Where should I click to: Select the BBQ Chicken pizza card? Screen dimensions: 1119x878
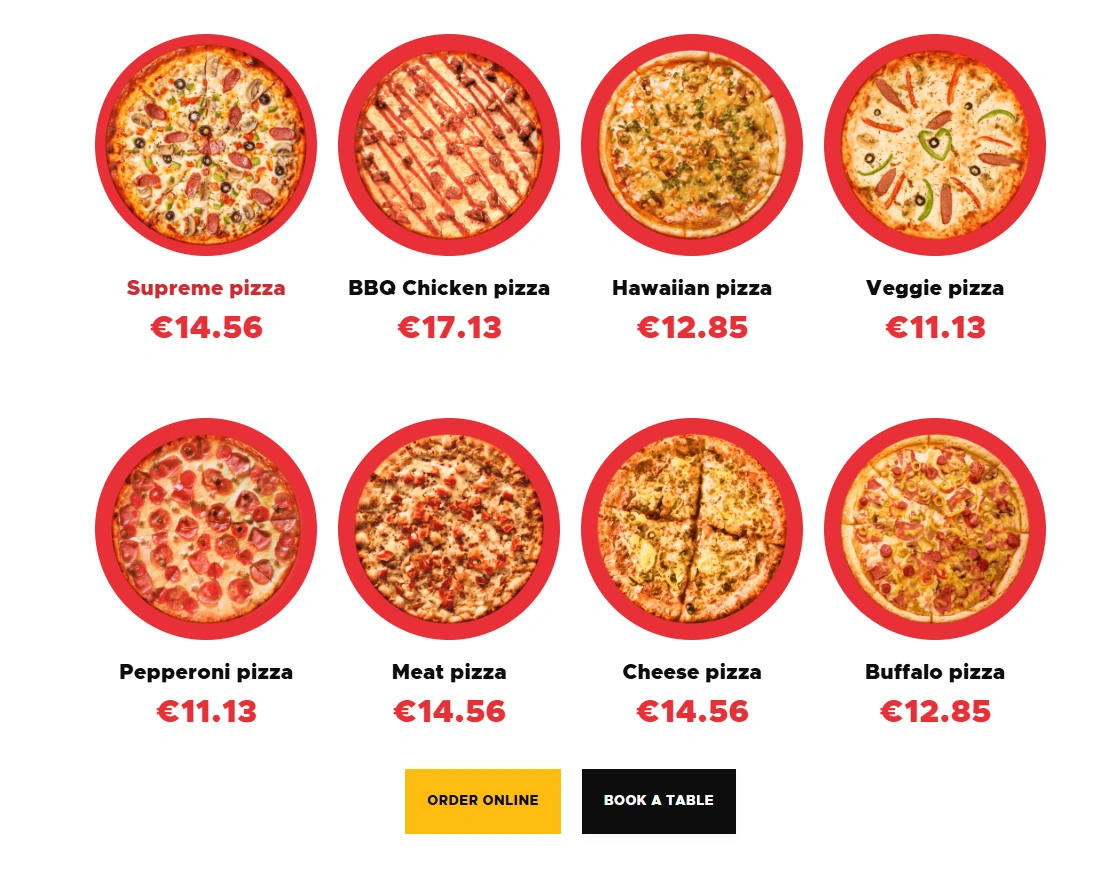(x=449, y=288)
